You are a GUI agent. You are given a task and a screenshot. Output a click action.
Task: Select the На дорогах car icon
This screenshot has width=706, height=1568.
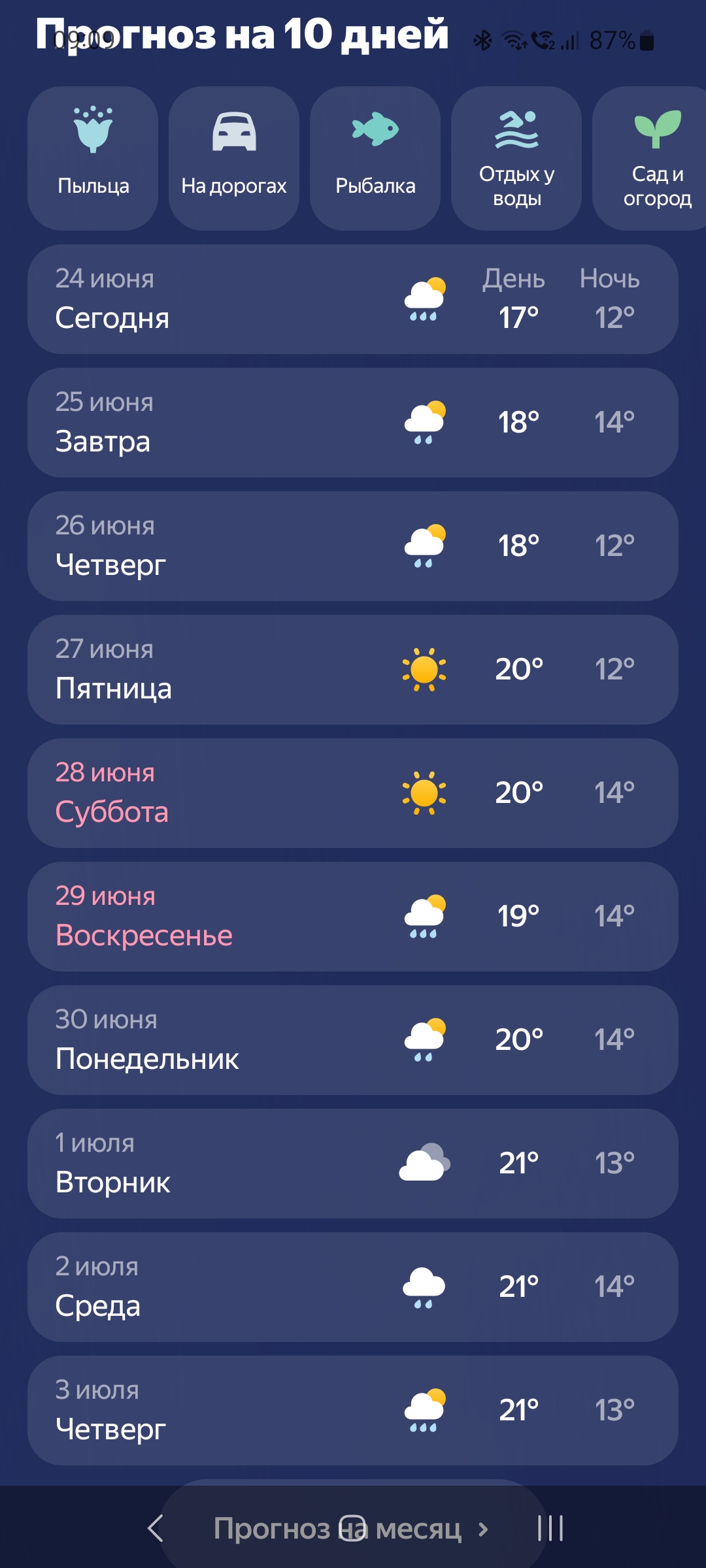point(233,131)
